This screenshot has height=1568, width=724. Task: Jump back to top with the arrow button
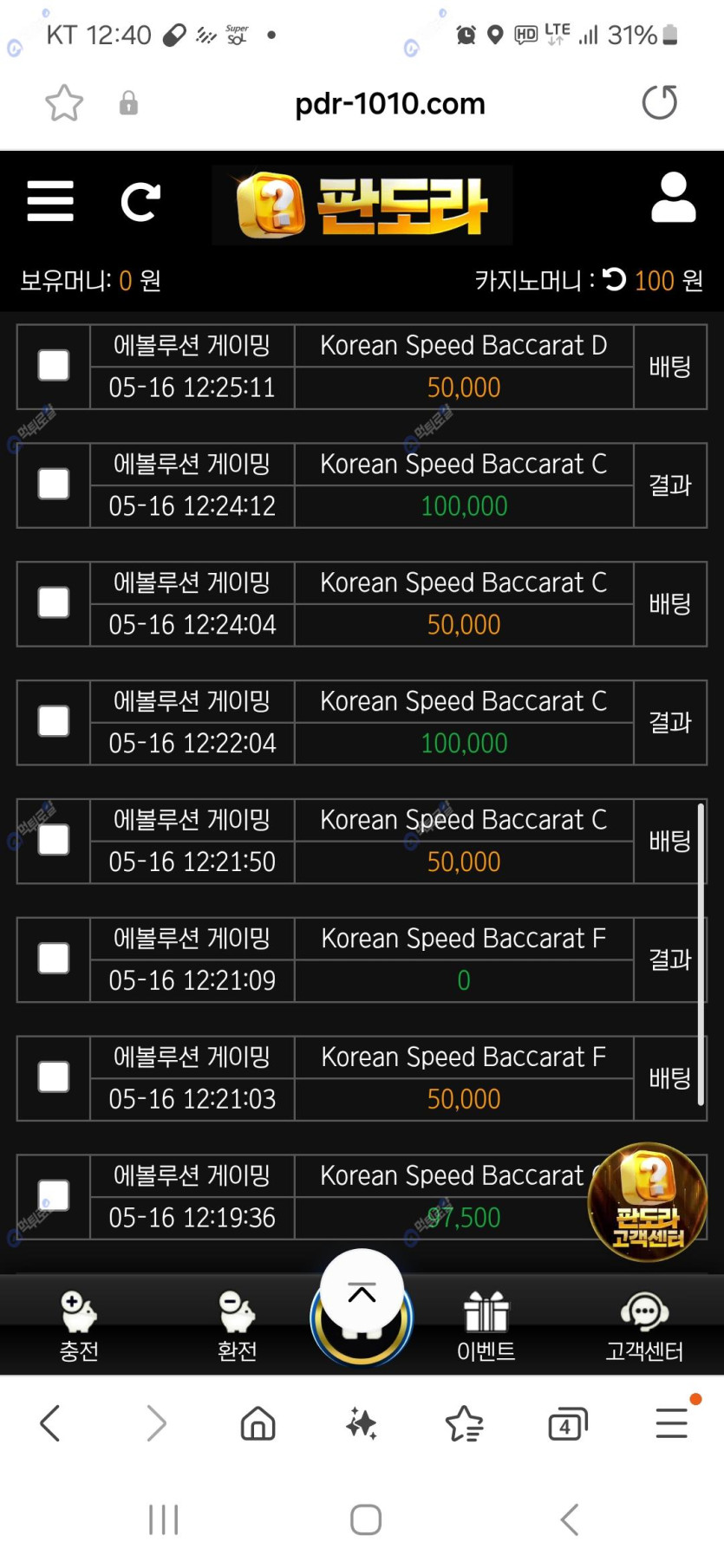tap(362, 1293)
